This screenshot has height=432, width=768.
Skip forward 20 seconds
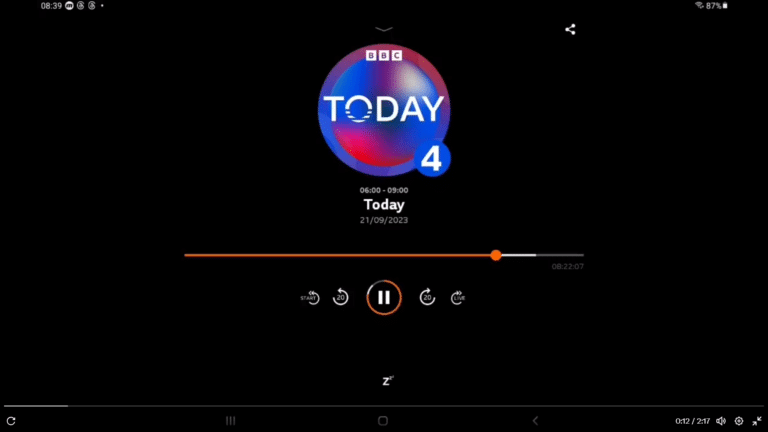point(427,297)
